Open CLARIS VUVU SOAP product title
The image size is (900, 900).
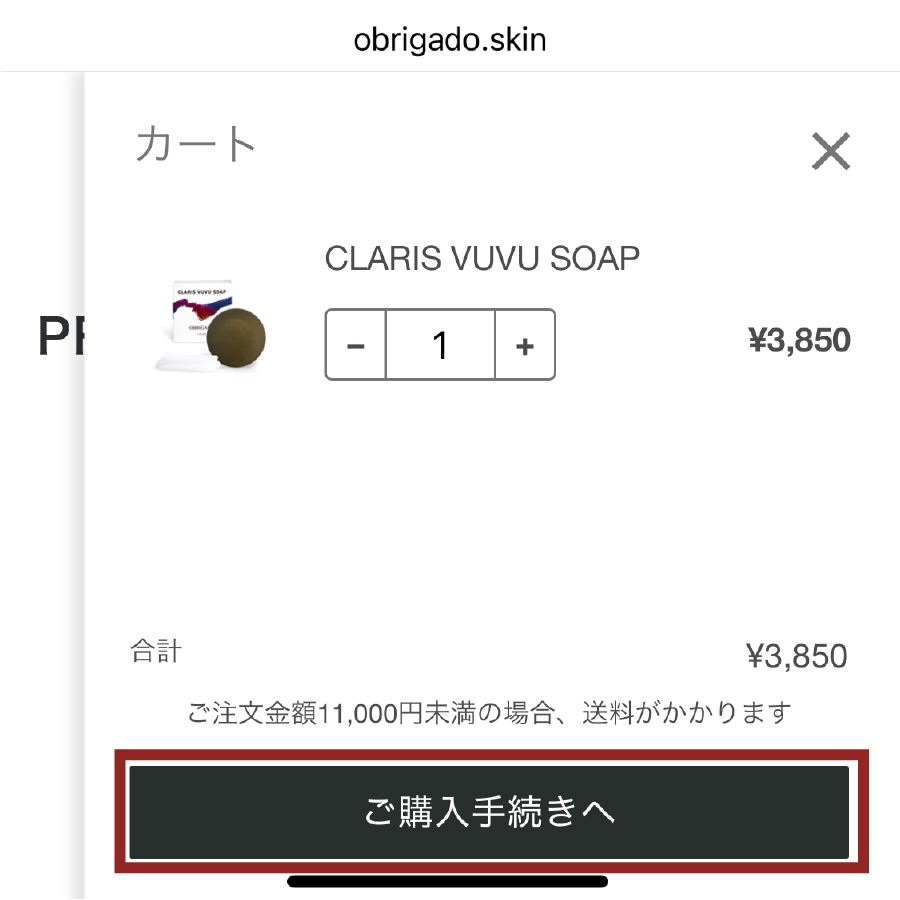point(482,258)
